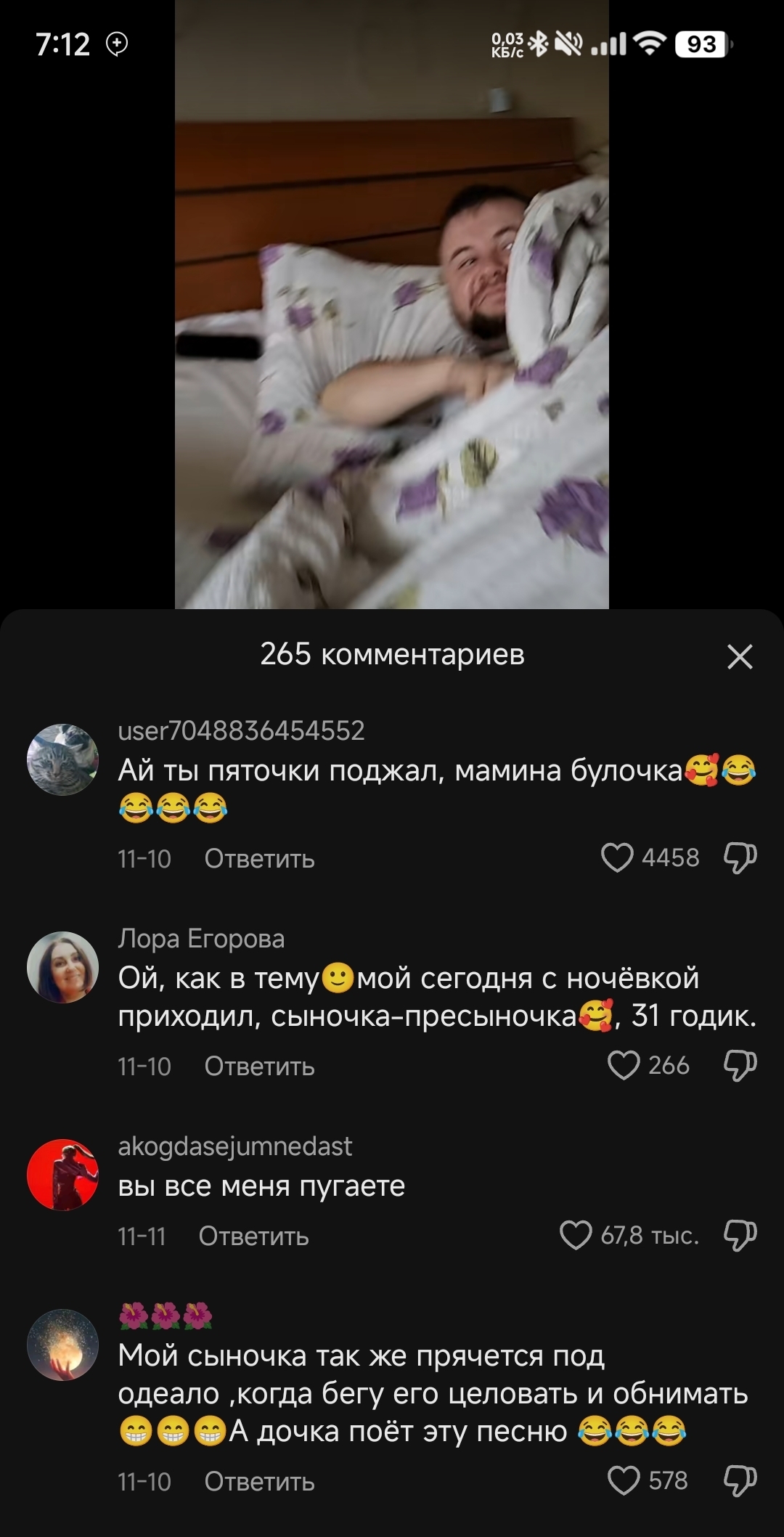The height and width of the screenshot is (1537, 784).
Task: Tap the video above the comments
Action: pos(391,304)
